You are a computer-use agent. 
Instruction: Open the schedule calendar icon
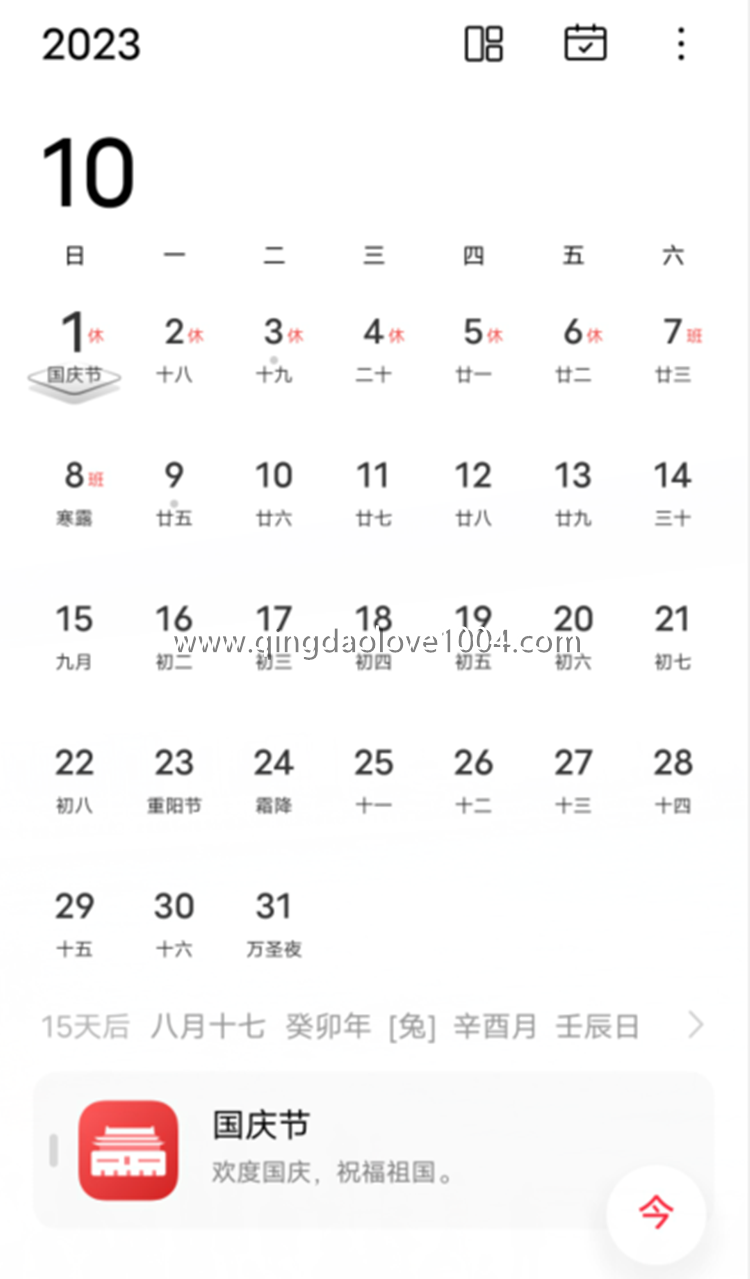pyautogui.click(x=585, y=44)
